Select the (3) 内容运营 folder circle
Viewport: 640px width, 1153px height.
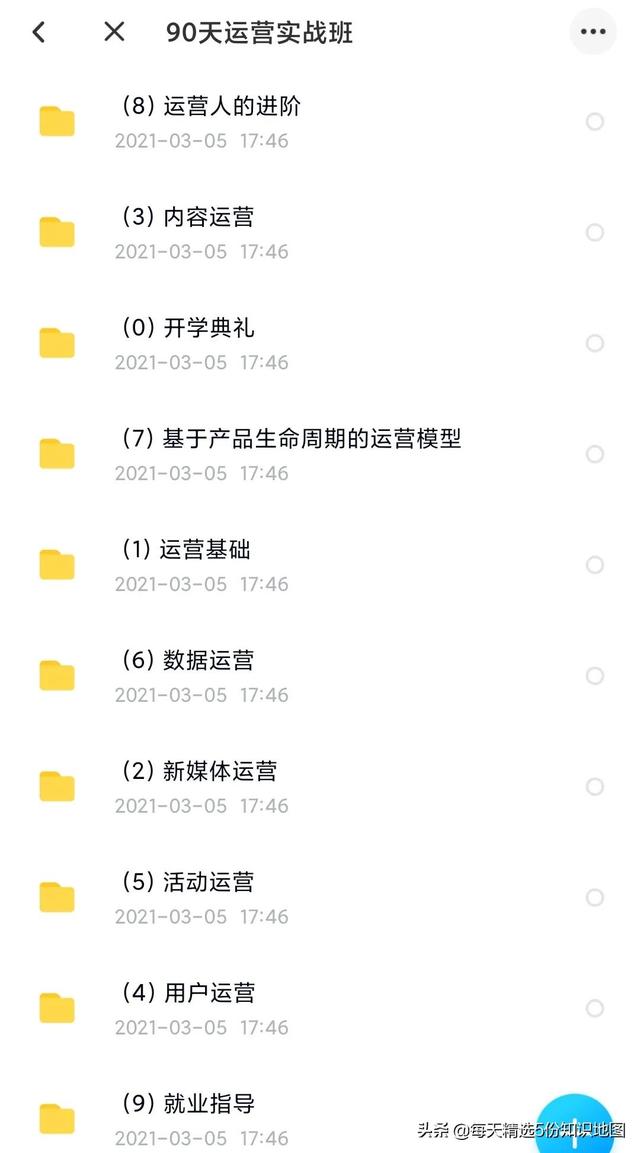[594, 232]
